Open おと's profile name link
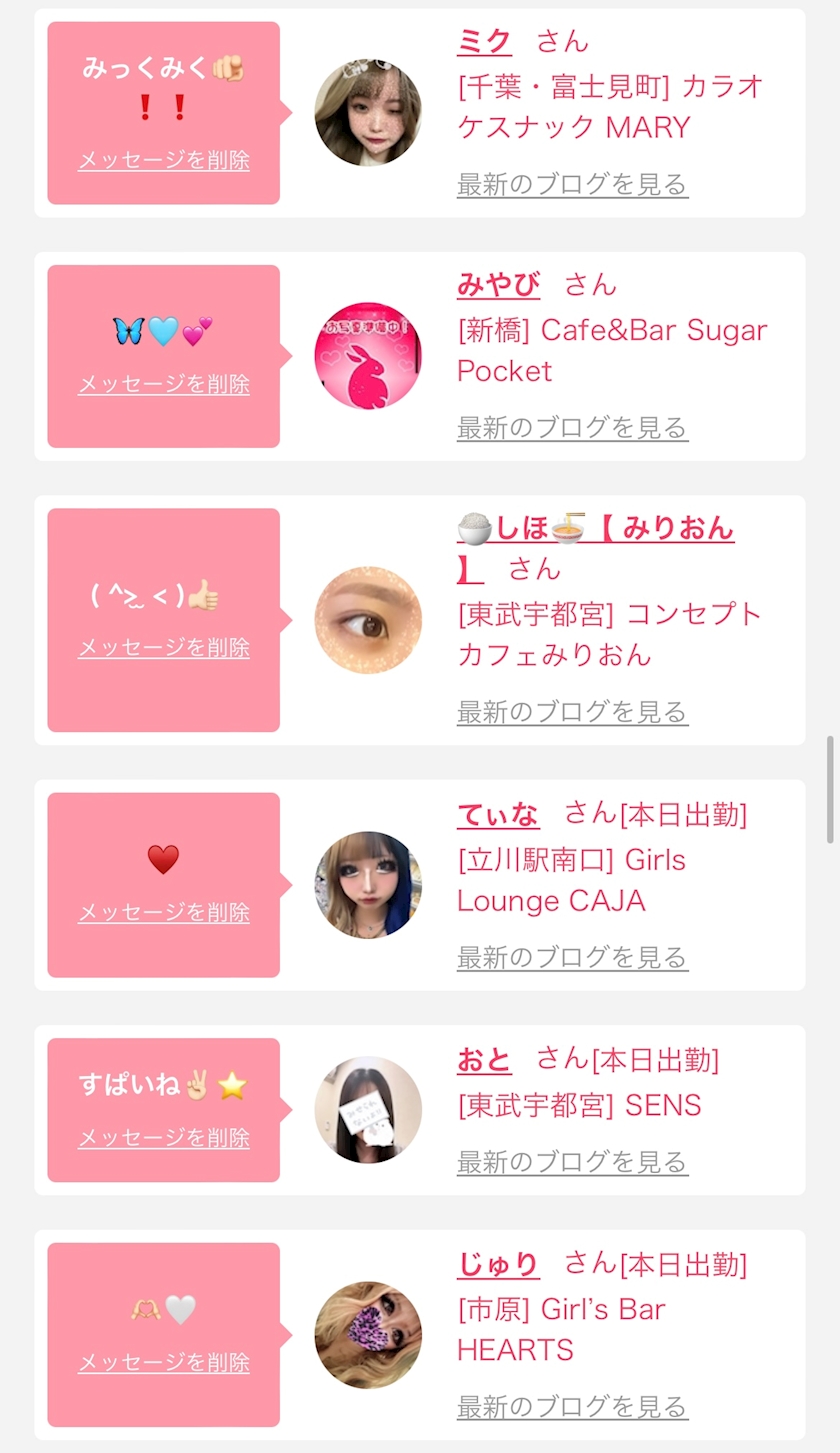The image size is (840, 1453). coord(484,1060)
